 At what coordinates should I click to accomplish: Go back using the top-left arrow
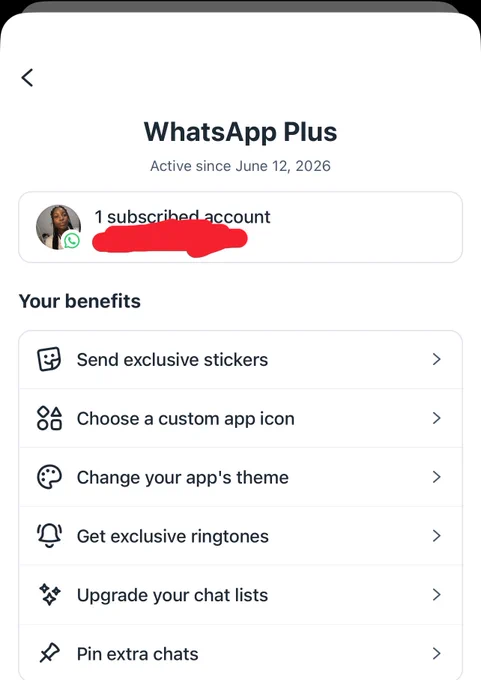(x=27, y=78)
